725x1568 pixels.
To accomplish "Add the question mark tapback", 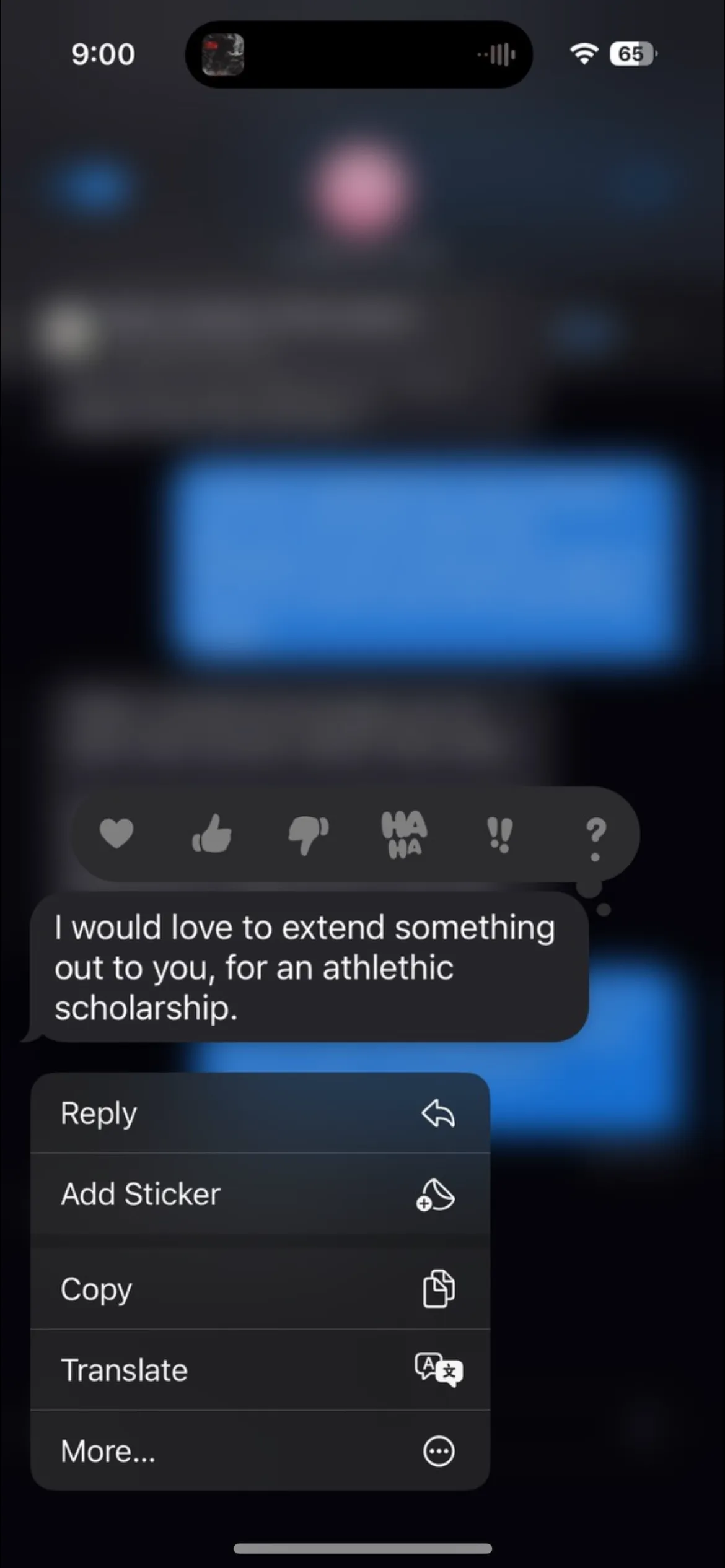I will pos(595,838).
